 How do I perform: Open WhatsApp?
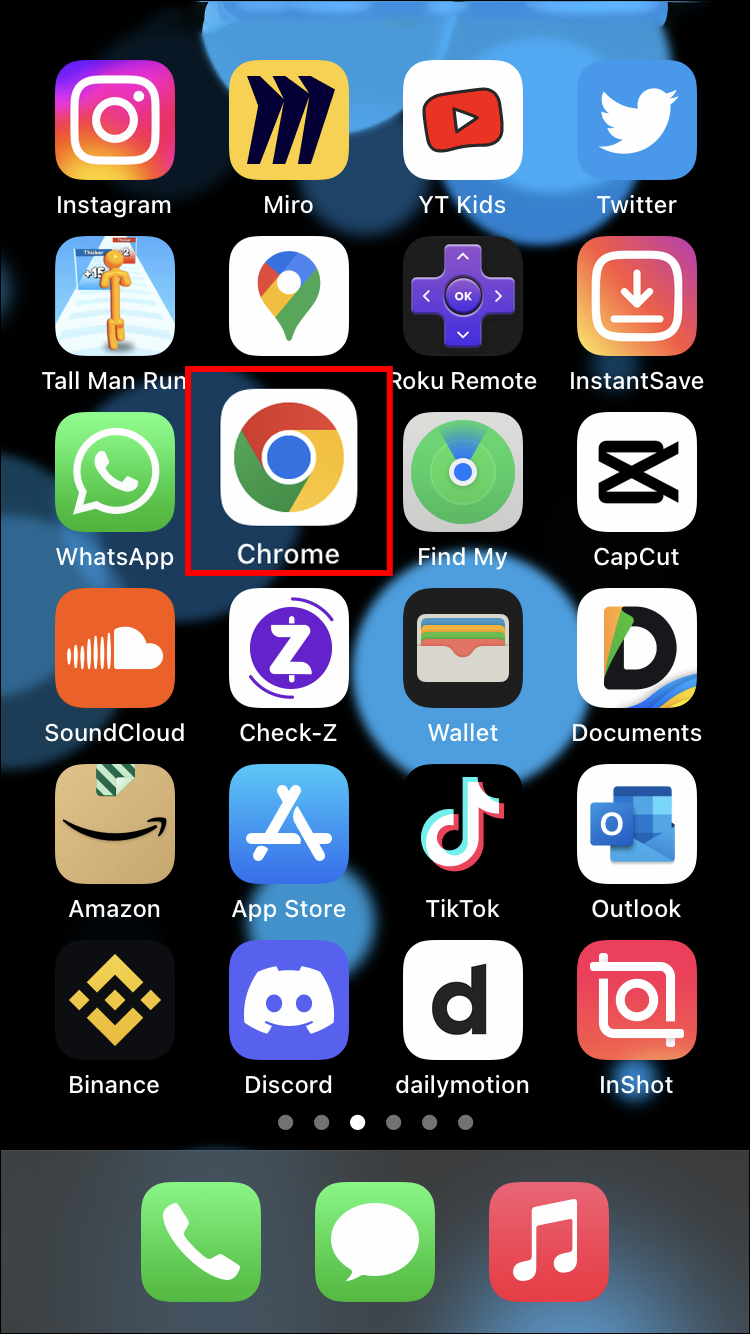pos(115,472)
